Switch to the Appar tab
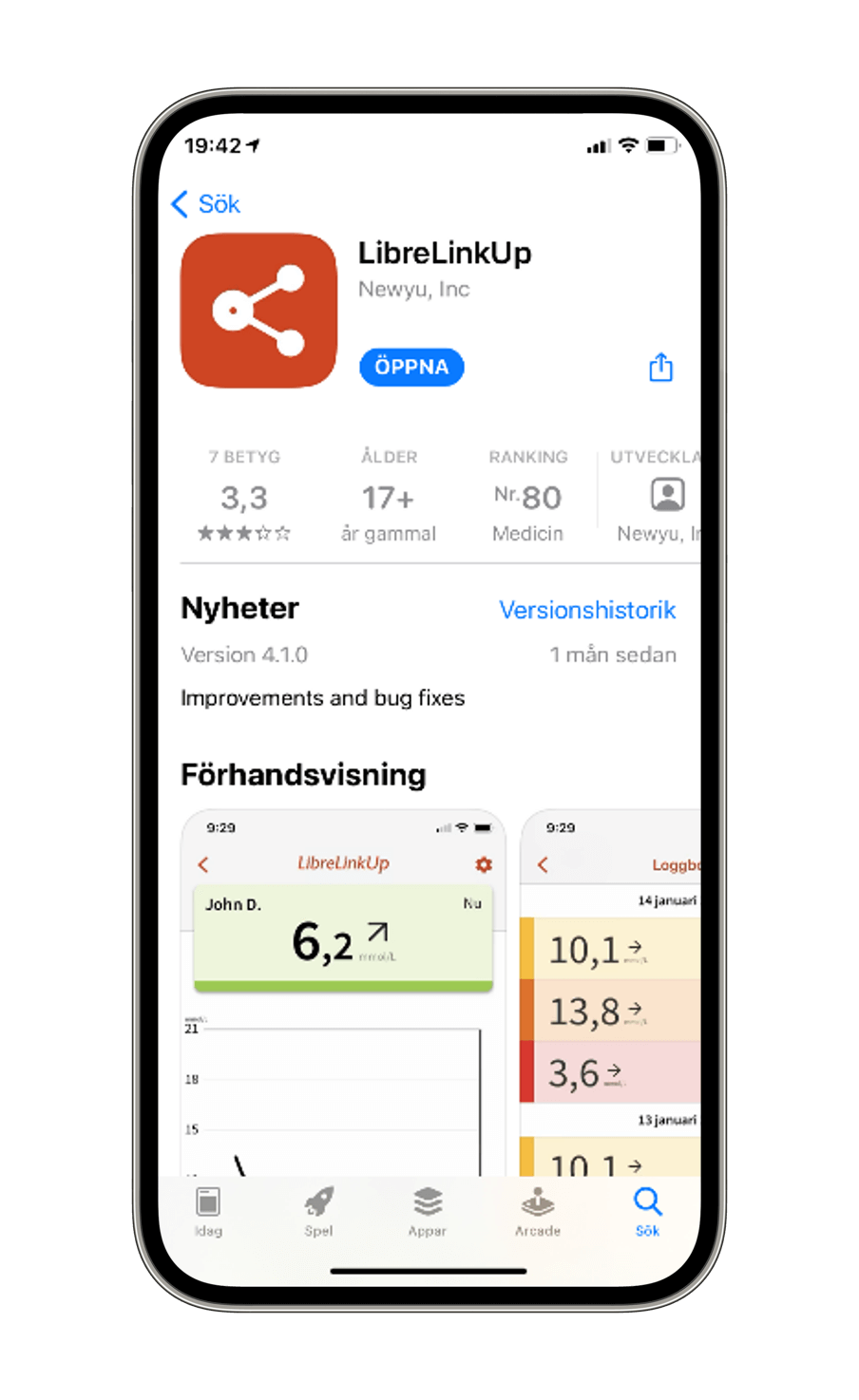The width and height of the screenshot is (859, 1400). pos(427,1211)
